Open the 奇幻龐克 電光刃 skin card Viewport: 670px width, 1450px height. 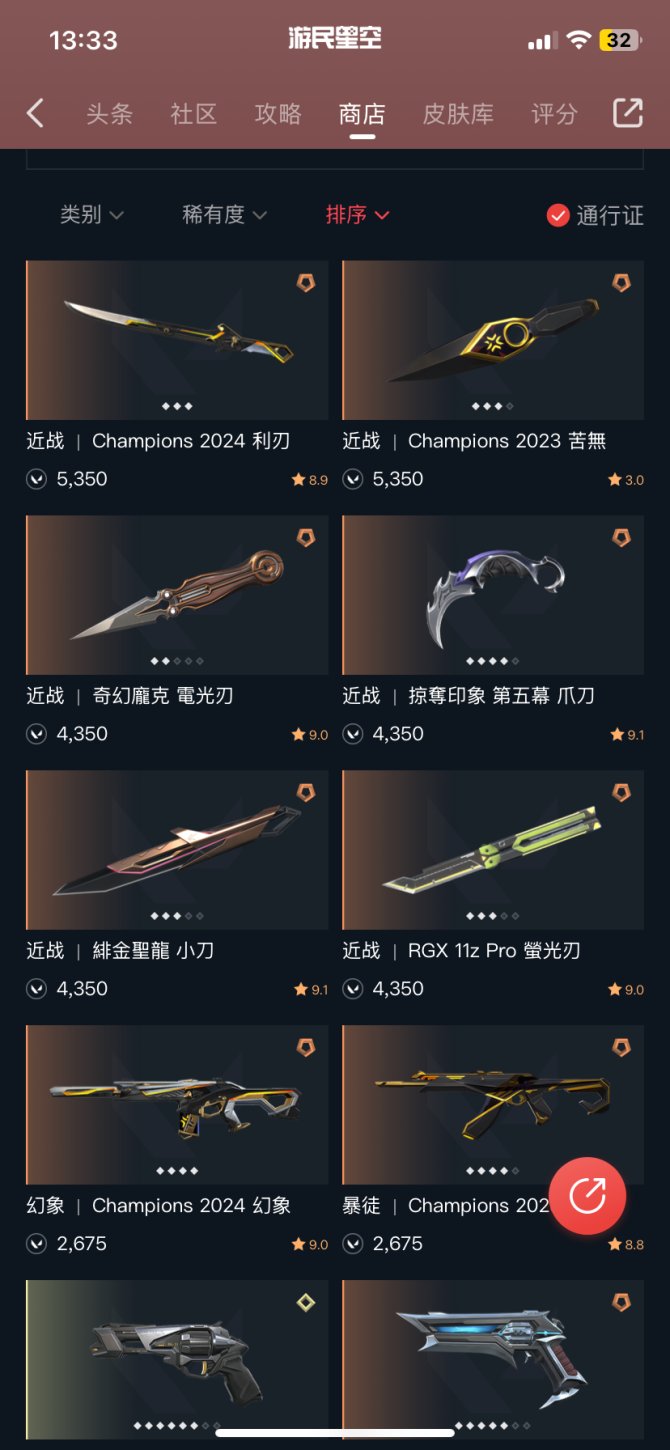[x=177, y=596]
